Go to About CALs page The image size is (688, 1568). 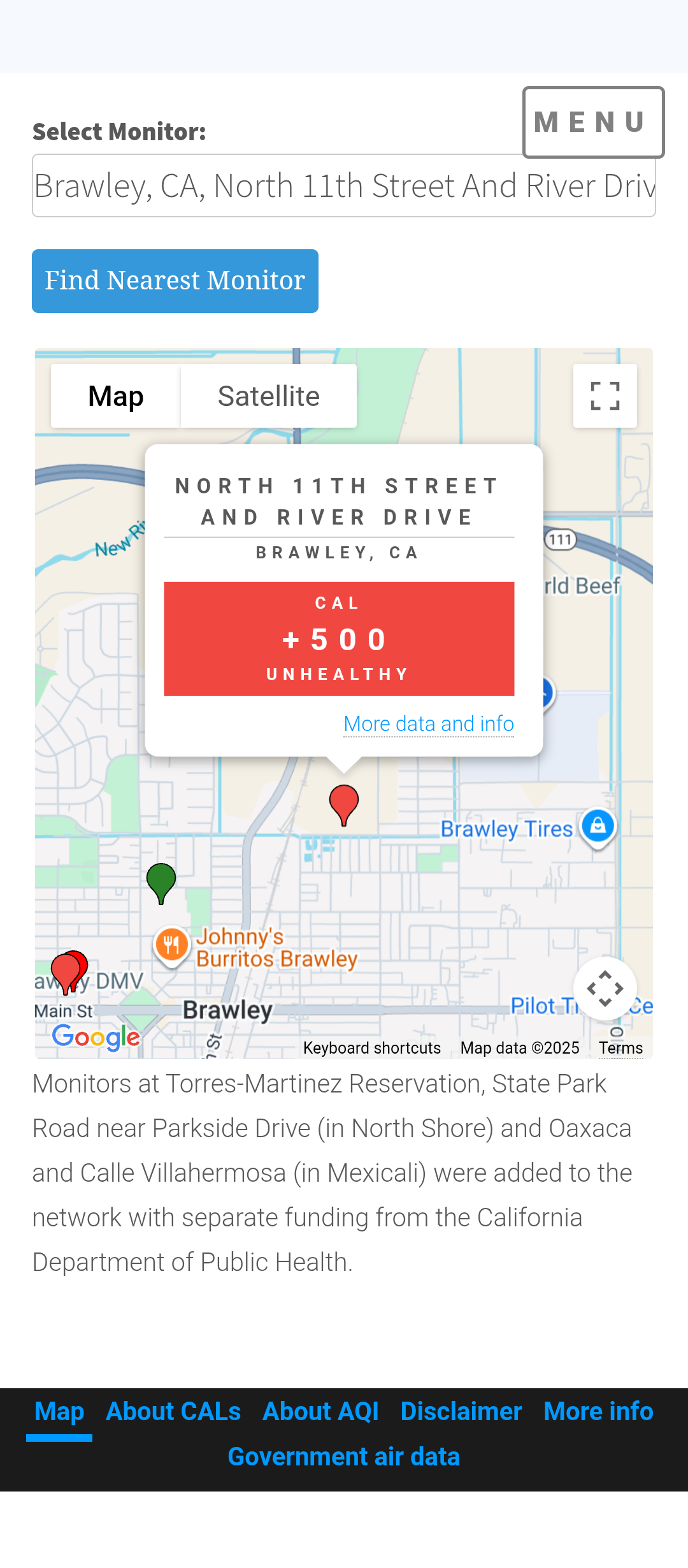pyautogui.click(x=173, y=1411)
